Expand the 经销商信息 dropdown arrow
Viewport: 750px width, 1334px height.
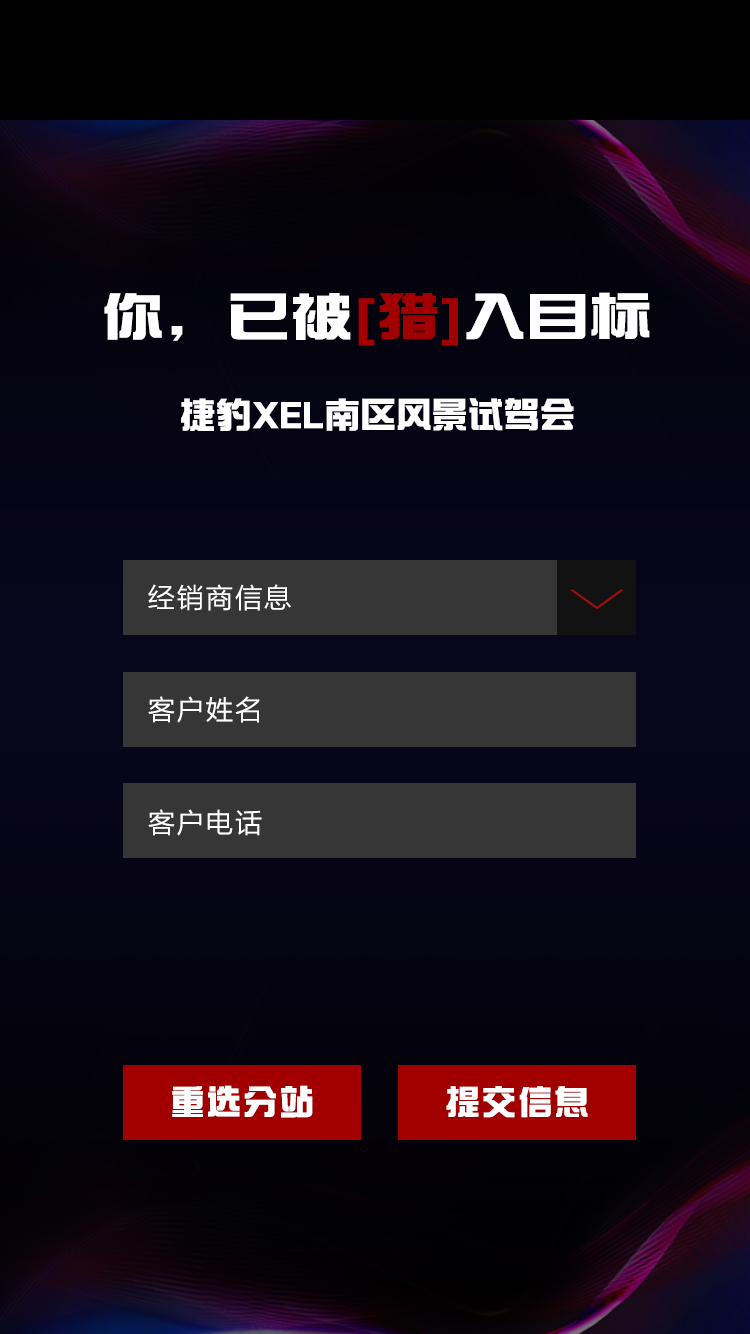[596, 598]
